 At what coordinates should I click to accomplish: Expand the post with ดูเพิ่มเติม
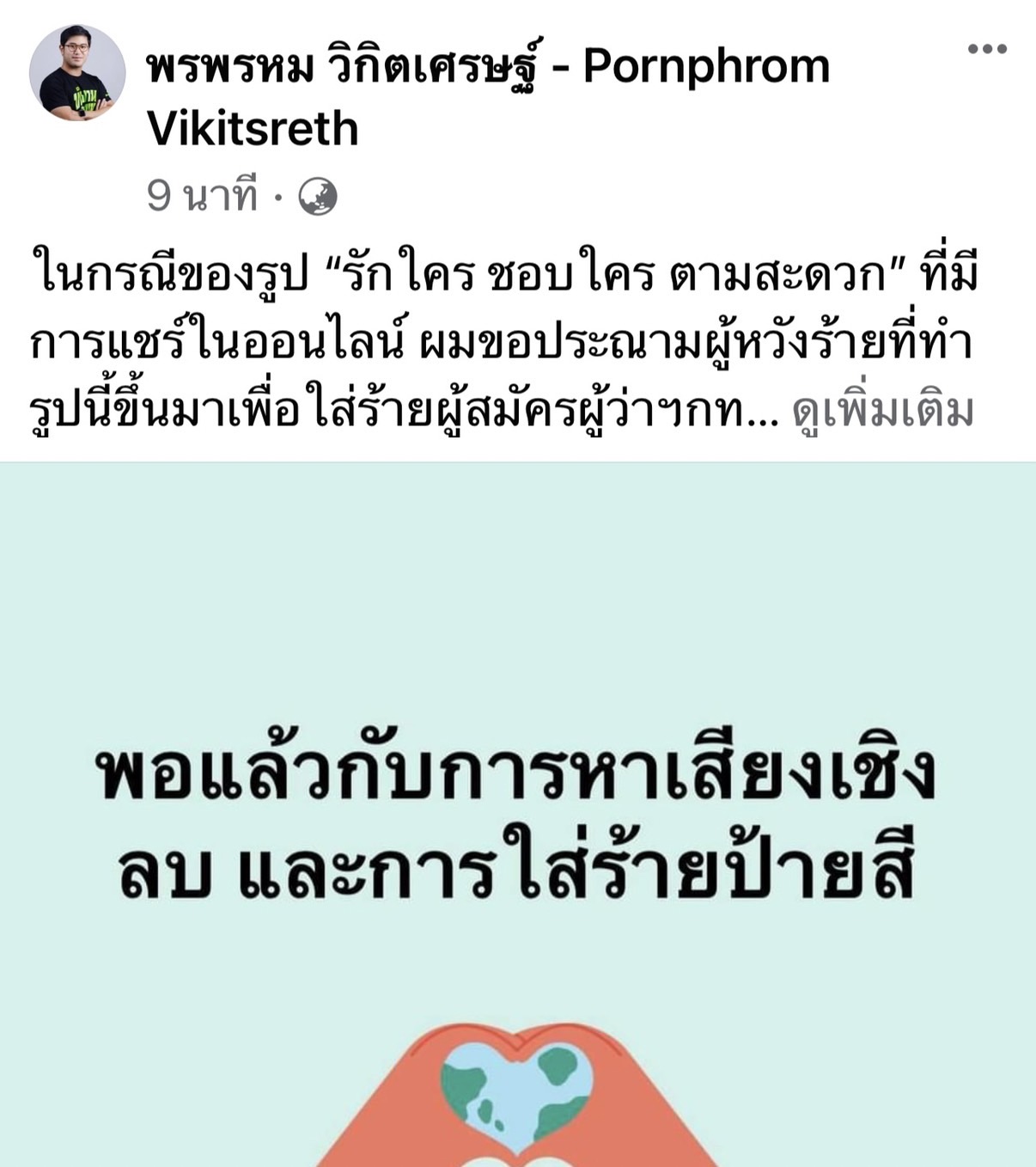882,412
